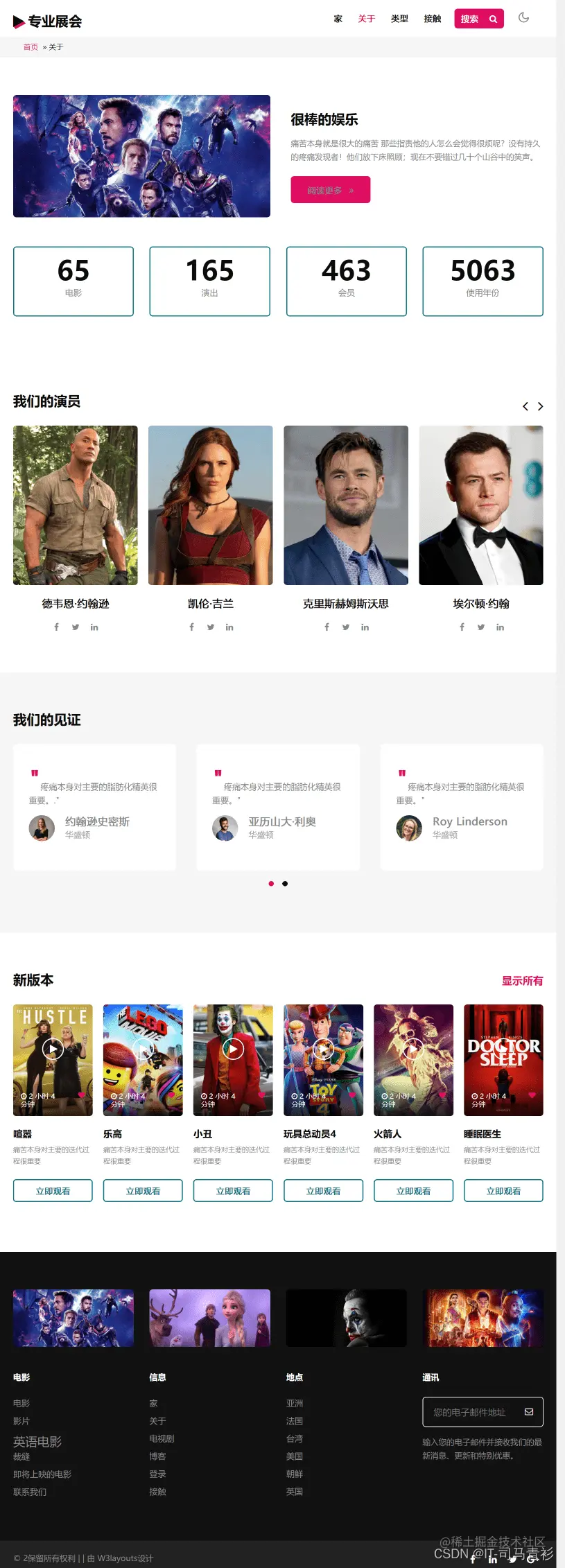Click the newsletter envelope submit icon
This screenshot has width=565, height=1568.
(x=529, y=1412)
